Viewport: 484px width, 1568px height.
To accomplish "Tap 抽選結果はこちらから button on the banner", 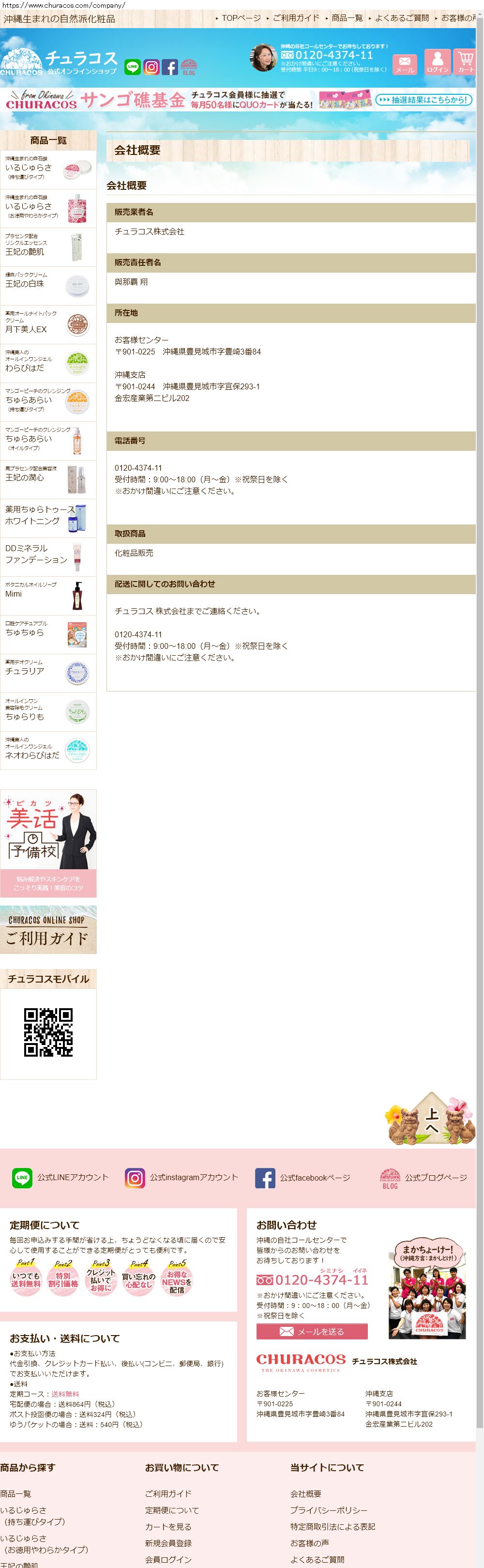I will tap(424, 100).
